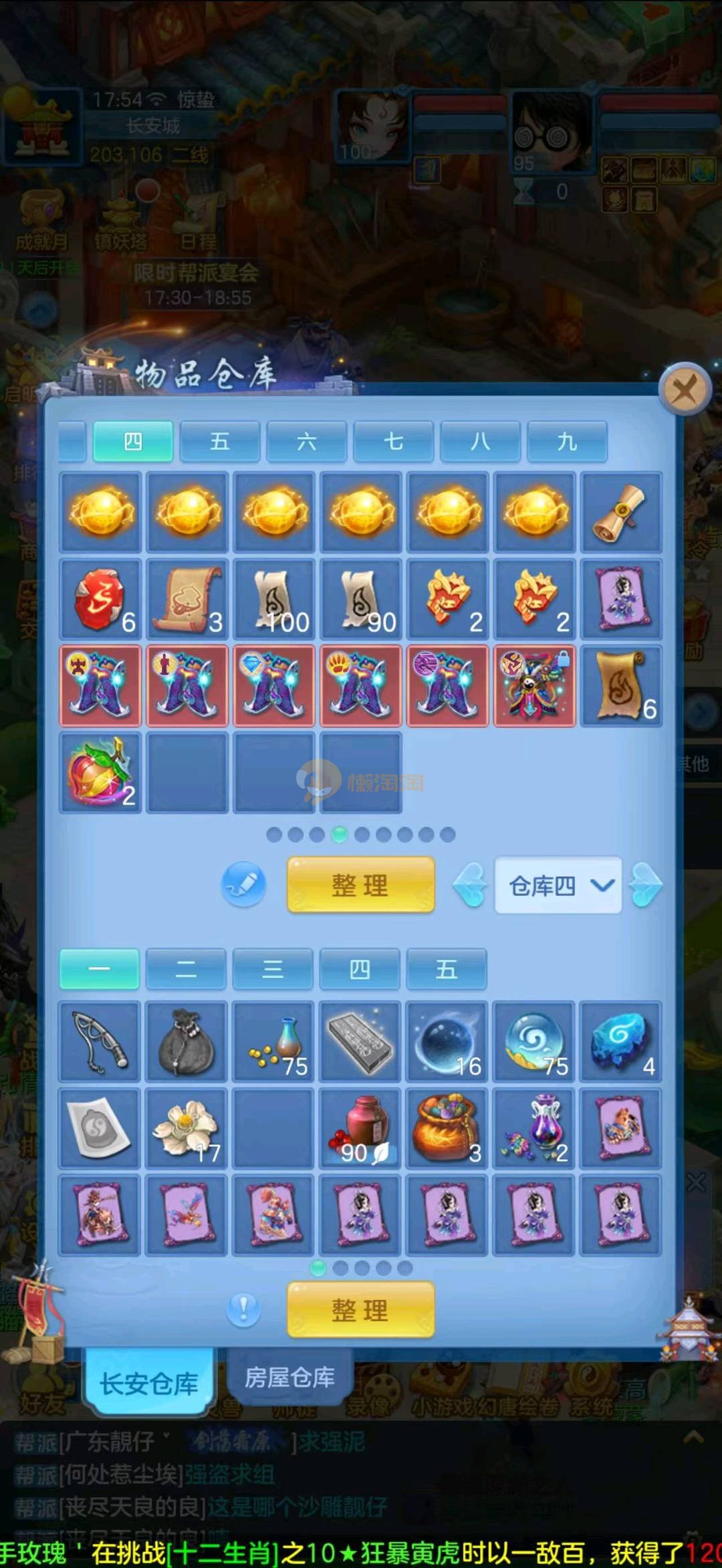Screen dimensions: 722x1568
Task: Tap the lower yellow 整理 button
Action: [x=360, y=1310]
